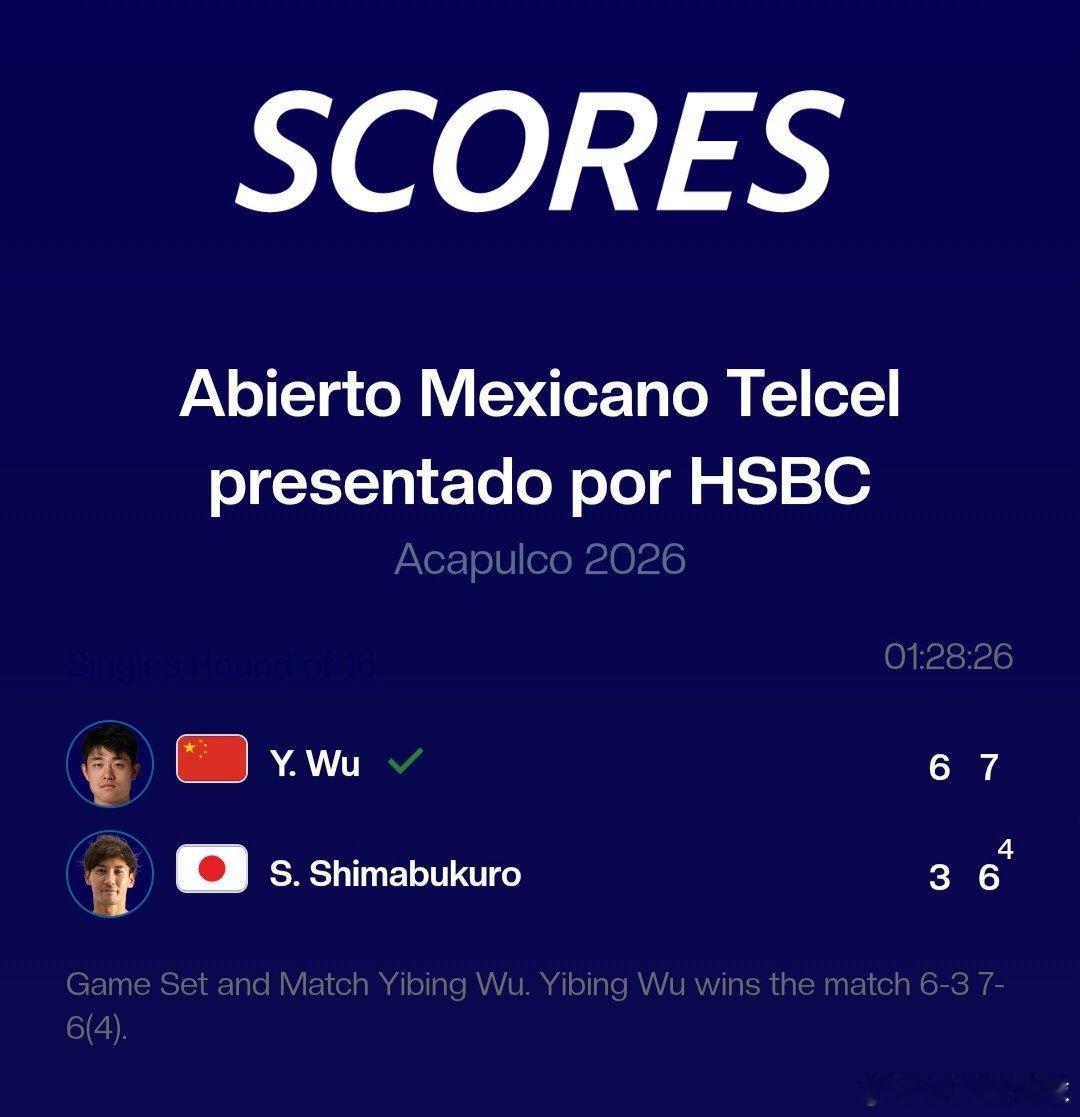
Task: Open S. Shimabukuro's player page
Action: (x=400, y=872)
